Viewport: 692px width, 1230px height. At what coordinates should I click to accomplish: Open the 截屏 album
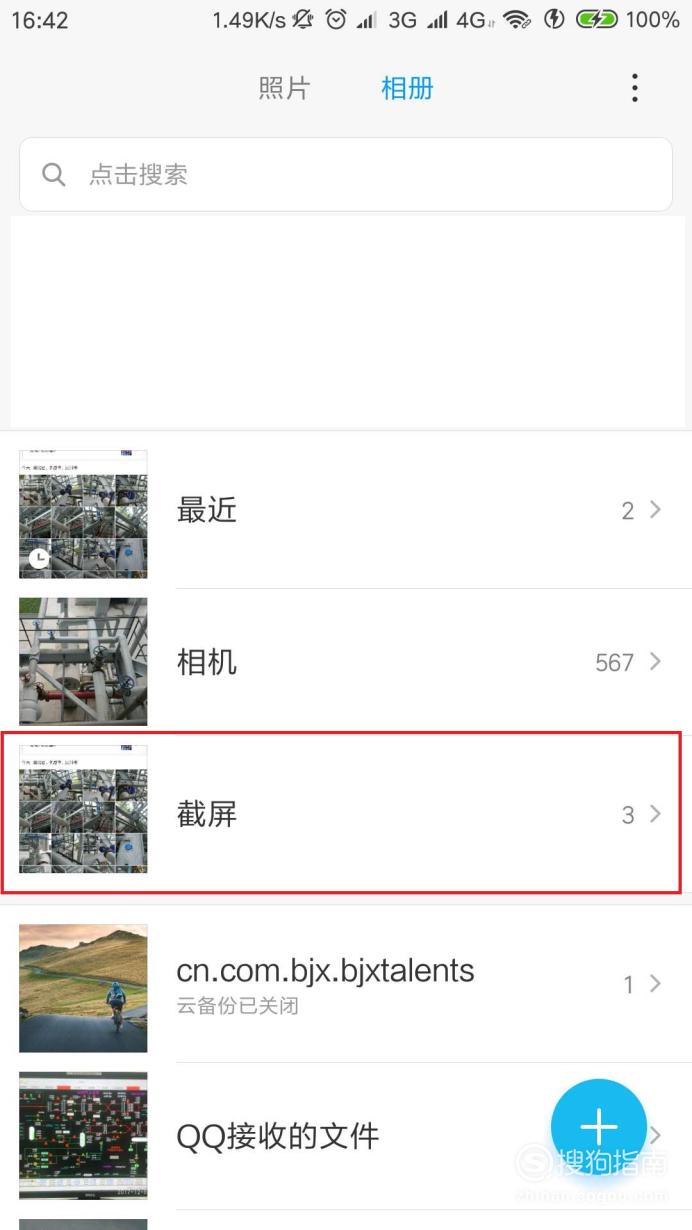(x=346, y=813)
